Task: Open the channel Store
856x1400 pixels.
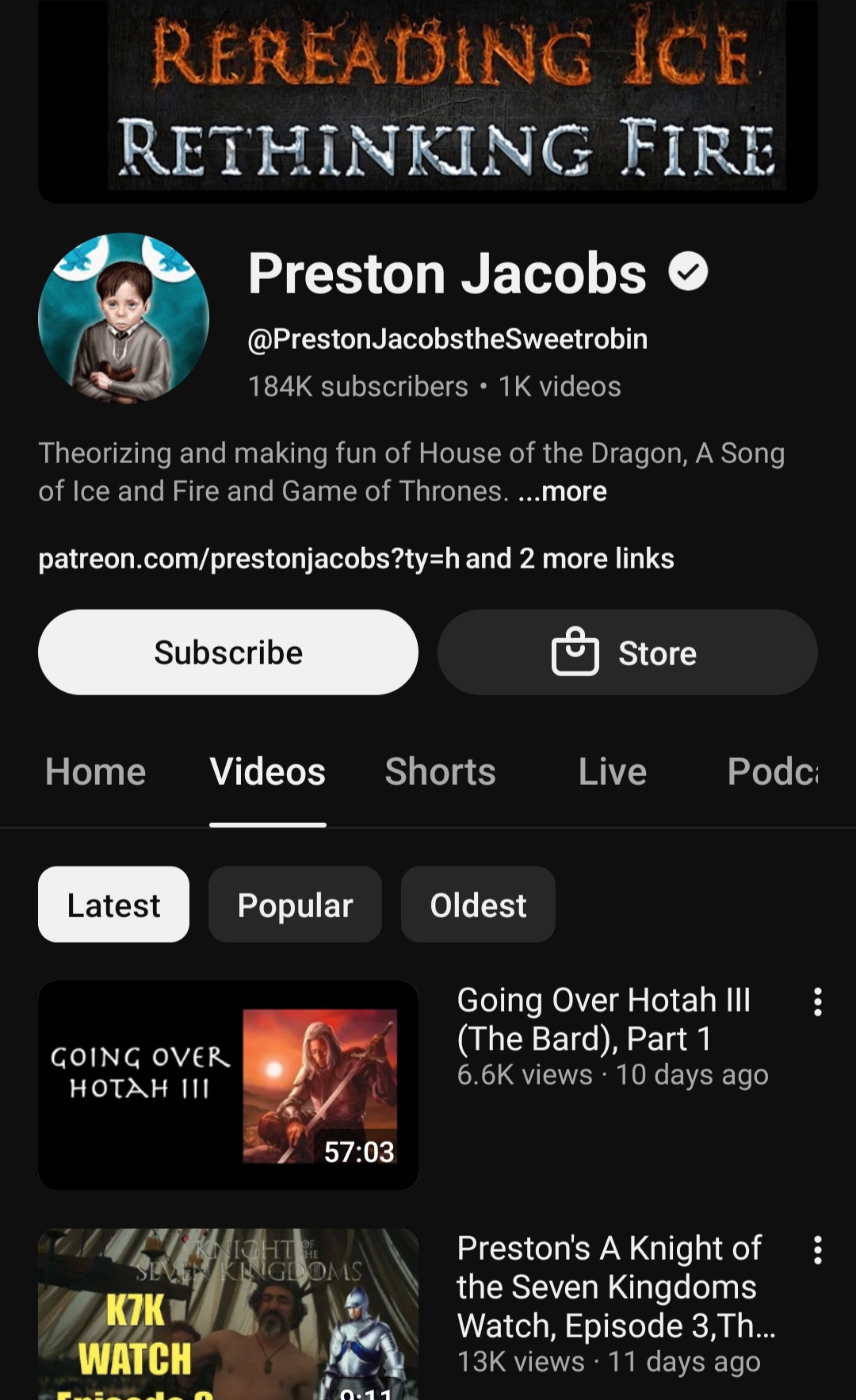Action: pyautogui.click(x=627, y=652)
